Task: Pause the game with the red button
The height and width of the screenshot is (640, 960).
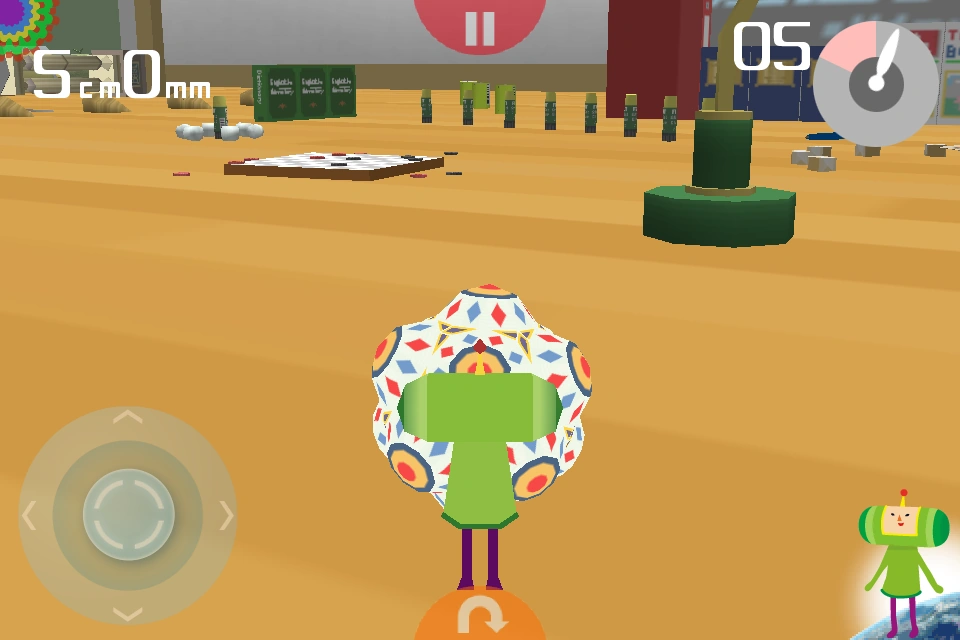Action: tap(479, 23)
